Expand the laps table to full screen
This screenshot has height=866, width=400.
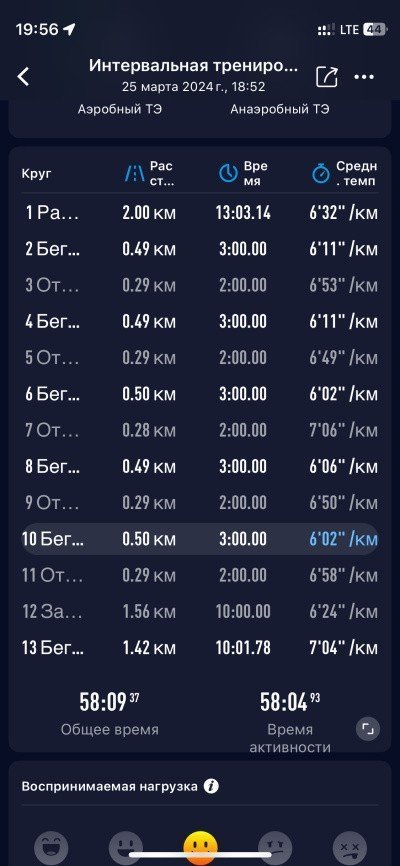coord(367,730)
